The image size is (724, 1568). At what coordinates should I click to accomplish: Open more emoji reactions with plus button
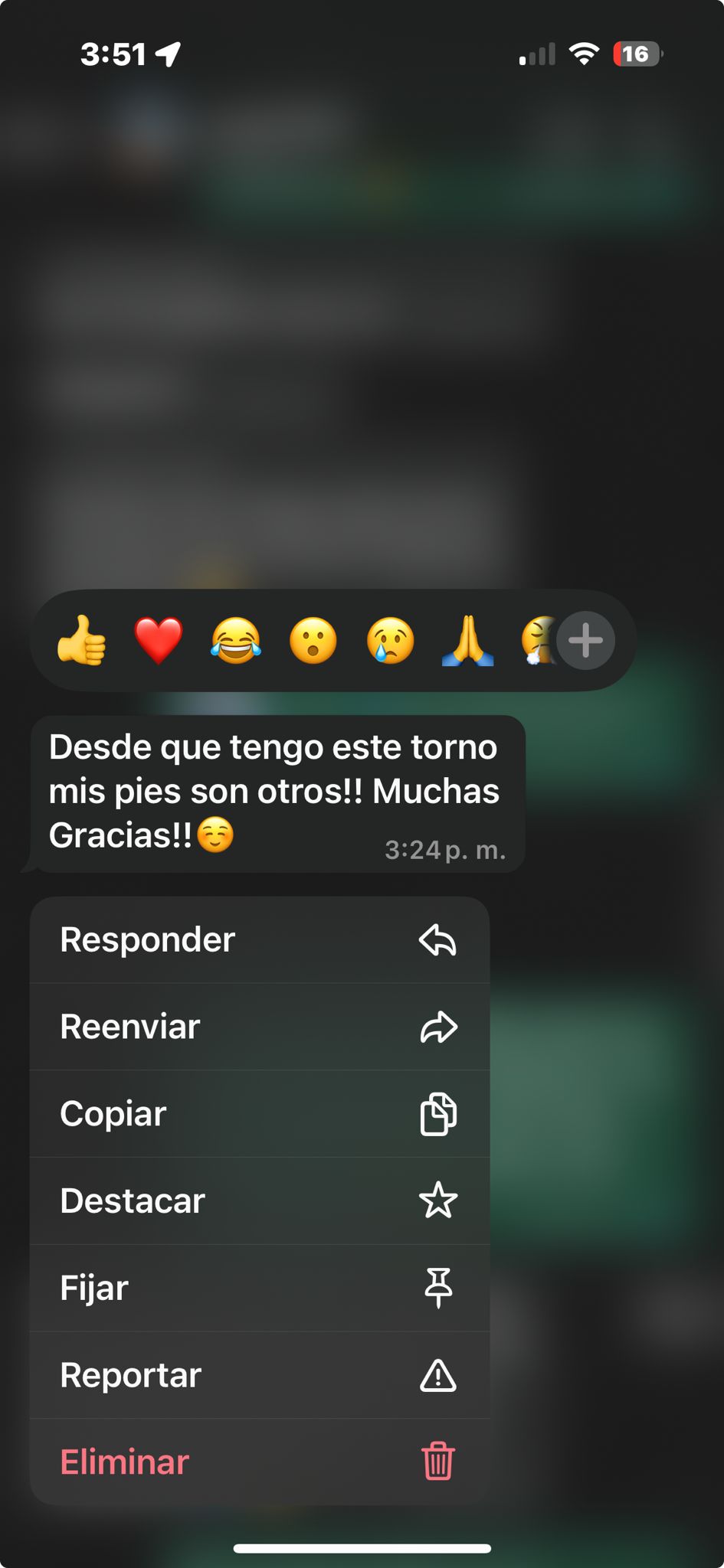pos(586,641)
